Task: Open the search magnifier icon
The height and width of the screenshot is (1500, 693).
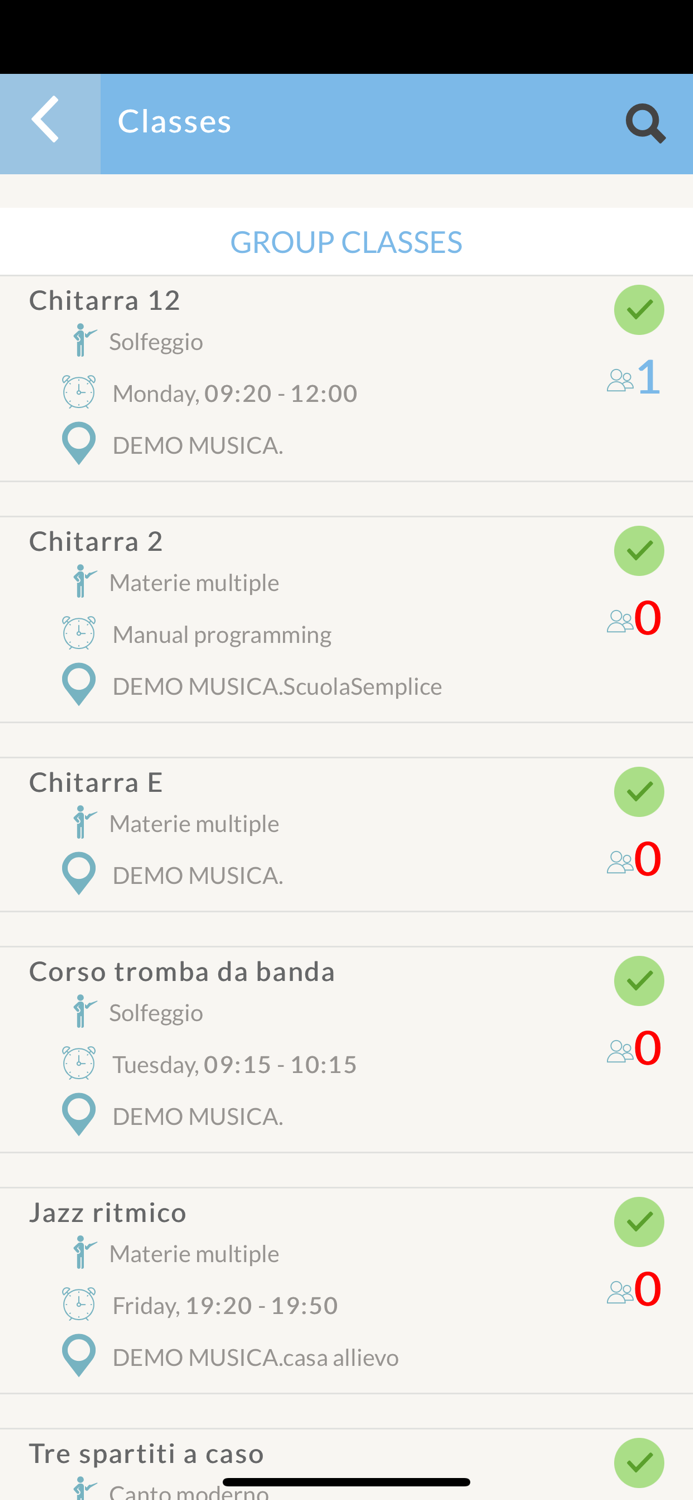Action: [x=645, y=124]
